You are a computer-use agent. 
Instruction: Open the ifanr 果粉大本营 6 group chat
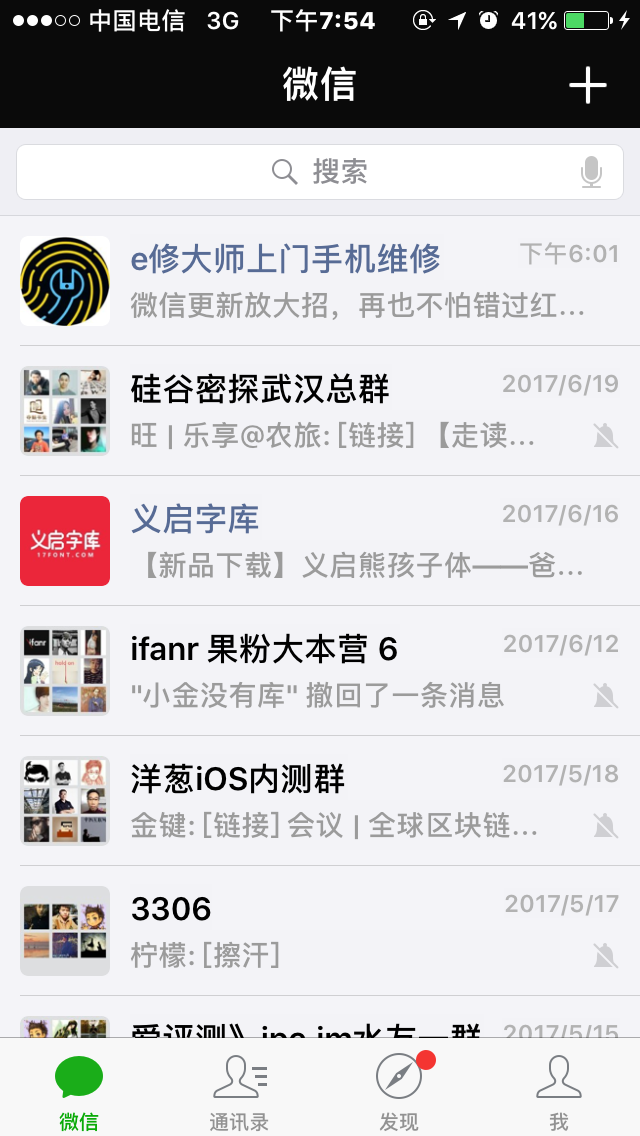pos(320,670)
